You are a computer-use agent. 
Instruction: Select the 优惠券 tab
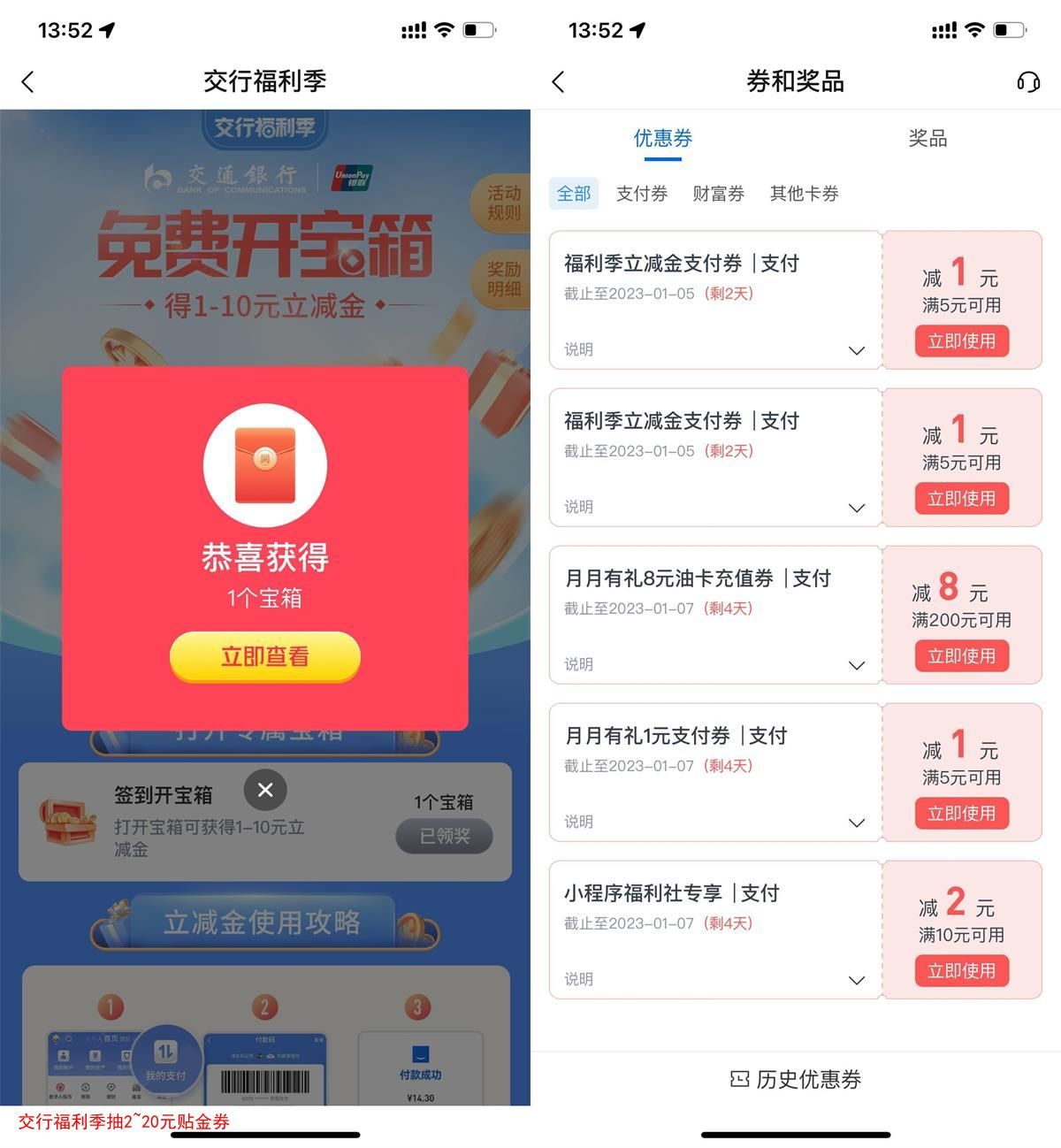coord(662,138)
